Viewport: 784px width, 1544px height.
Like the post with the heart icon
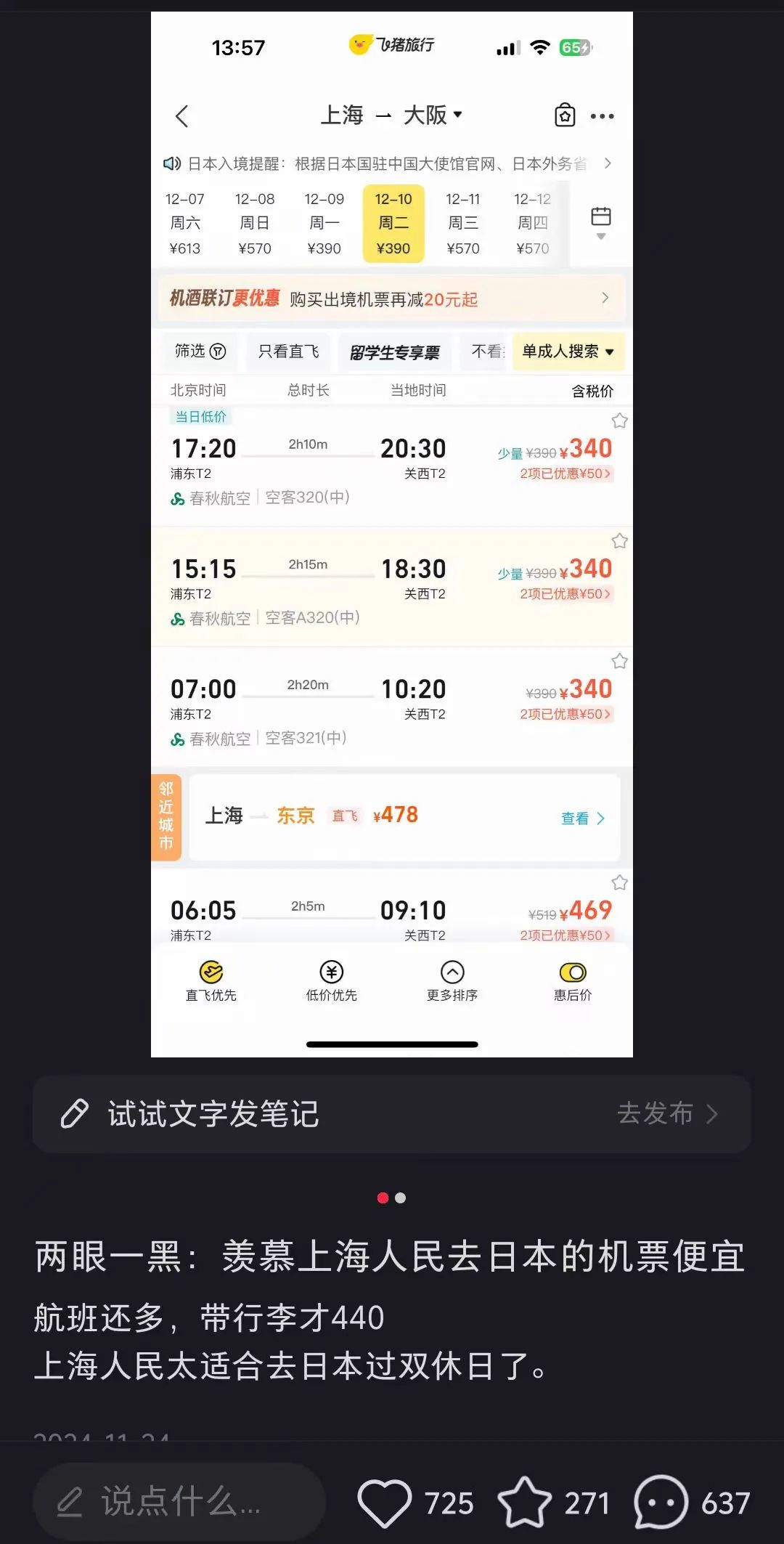(385, 1503)
